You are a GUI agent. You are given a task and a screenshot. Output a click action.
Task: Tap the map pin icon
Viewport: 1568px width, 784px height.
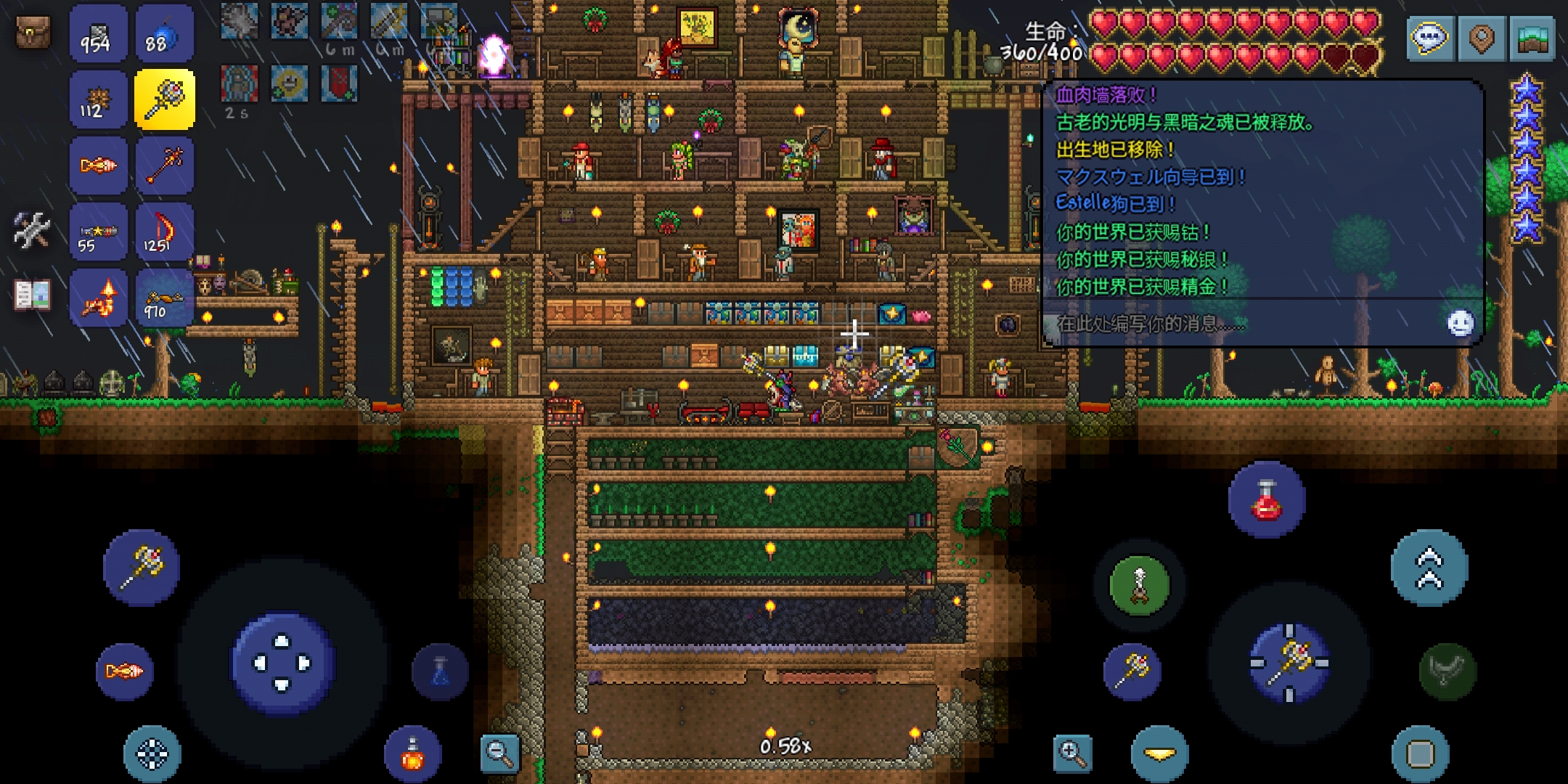1482,37
